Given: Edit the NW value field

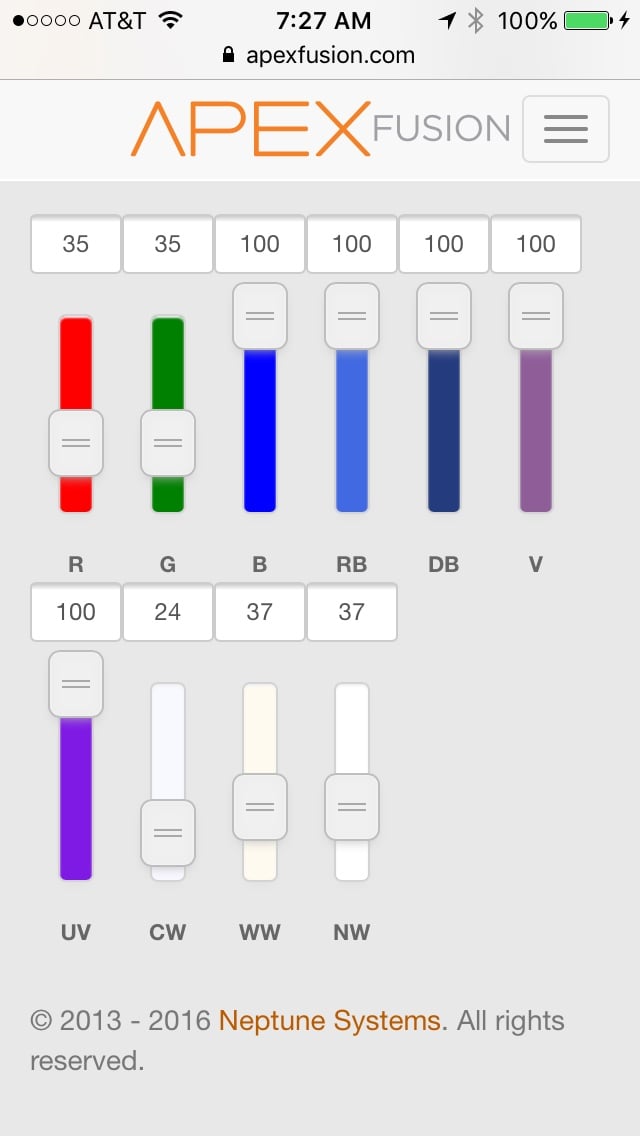Looking at the screenshot, I should click(x=352, y=612).
